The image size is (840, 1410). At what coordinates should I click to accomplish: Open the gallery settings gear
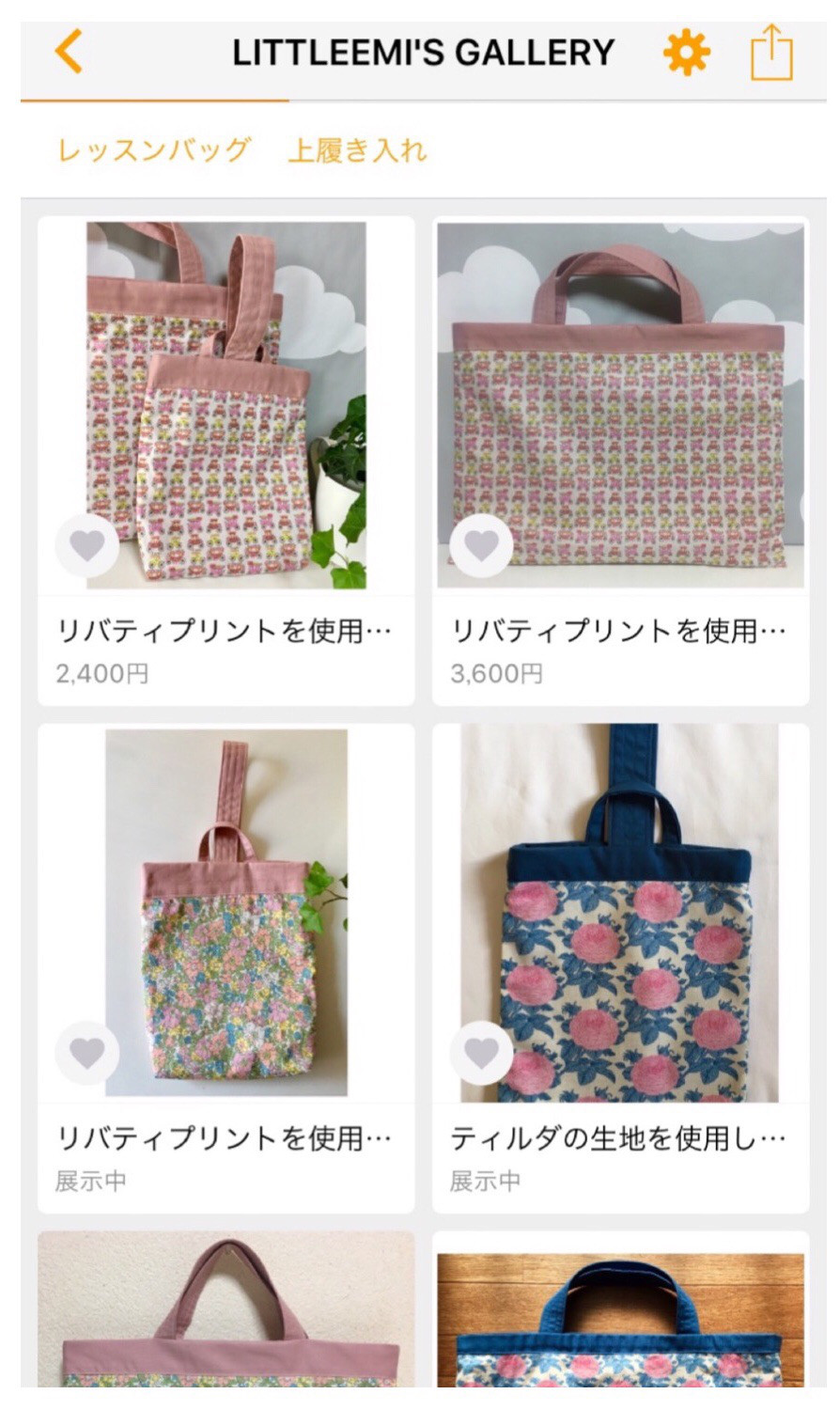pos(686,53)
